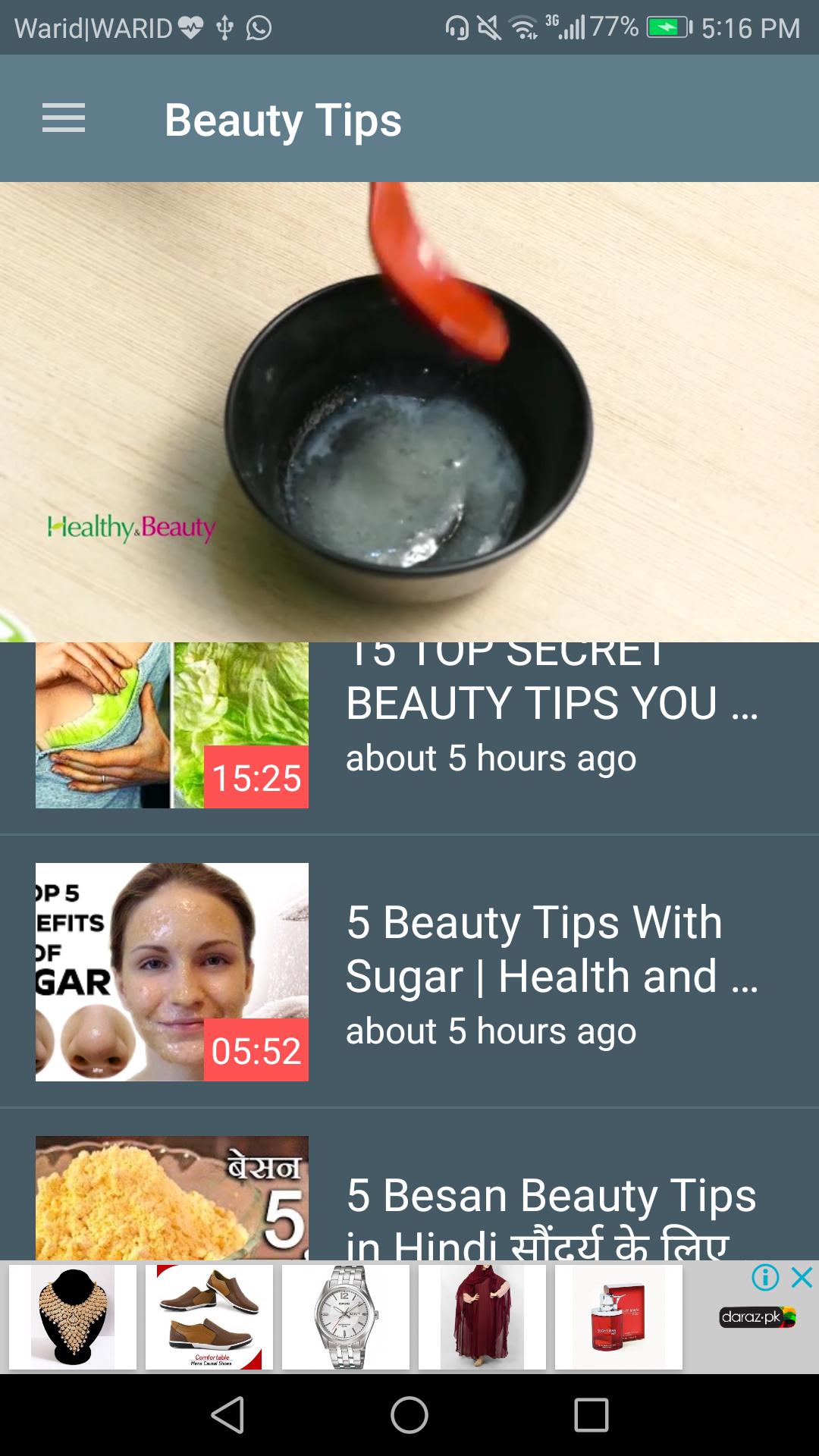Tap the 'Beauty Tips' title in the header
This screenshot has height=1456, width=819.
[x=284, y=120]
